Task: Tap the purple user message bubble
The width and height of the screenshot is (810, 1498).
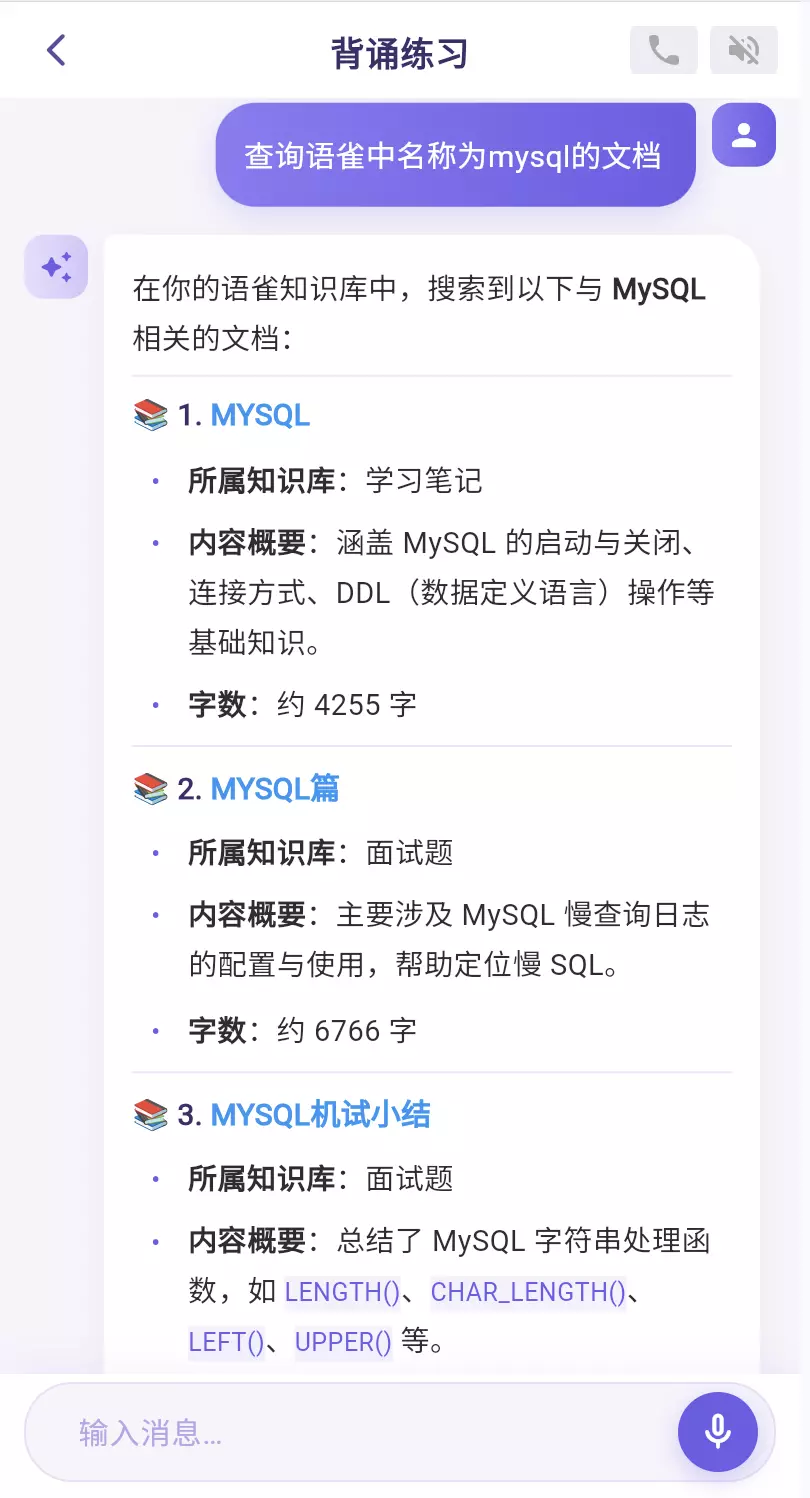Action: pyautogui.click(x=455, y=153)
